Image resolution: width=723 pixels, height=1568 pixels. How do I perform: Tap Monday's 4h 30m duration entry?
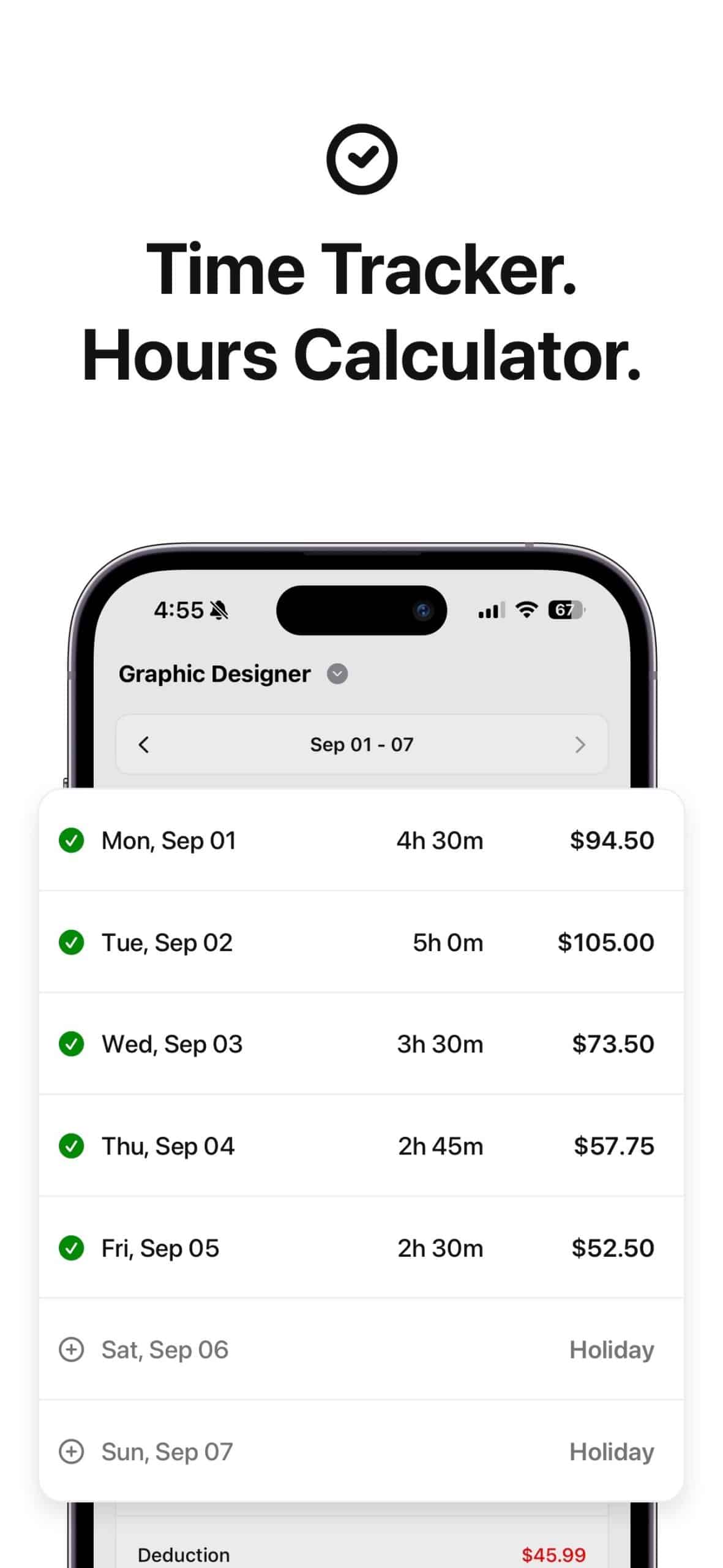(439, 841)
